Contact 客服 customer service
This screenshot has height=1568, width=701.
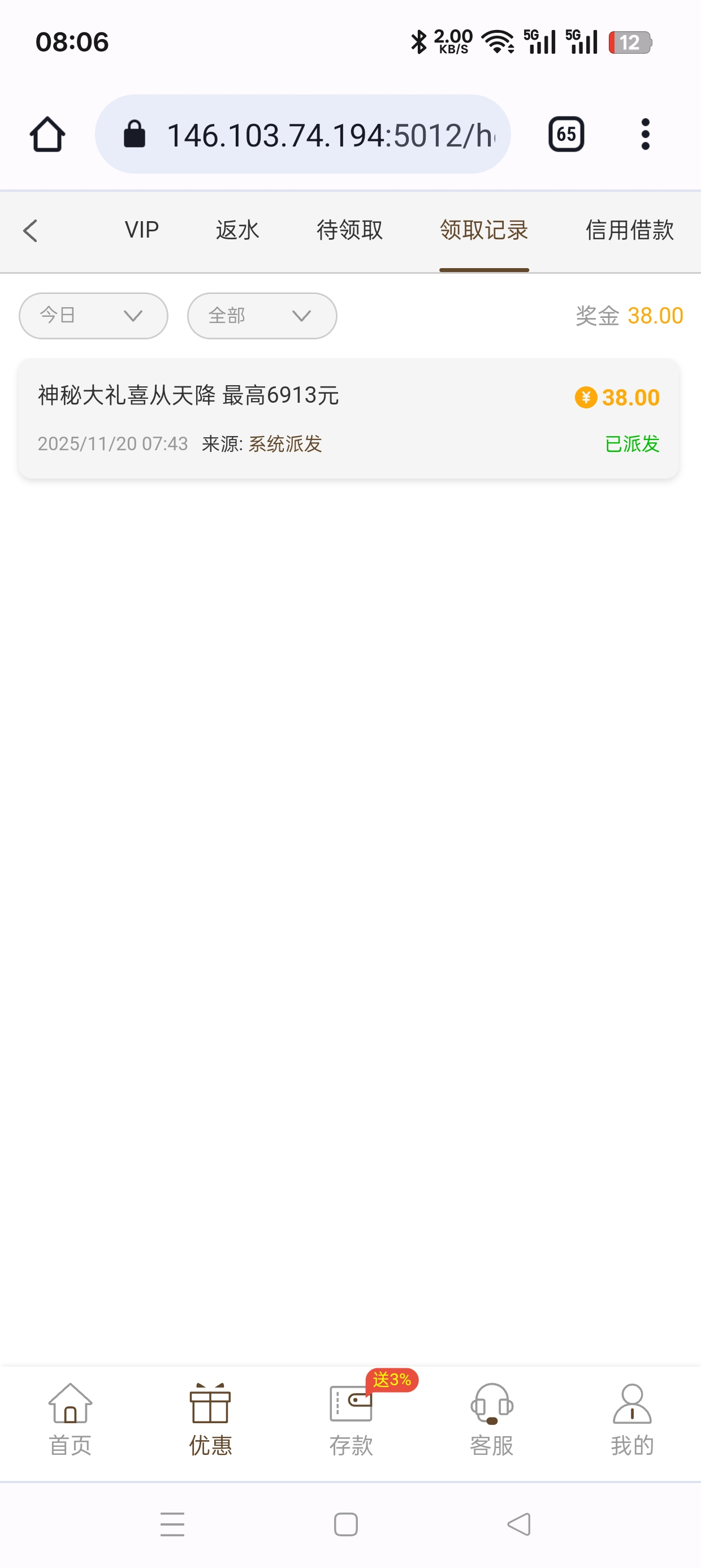point(492,1419)
